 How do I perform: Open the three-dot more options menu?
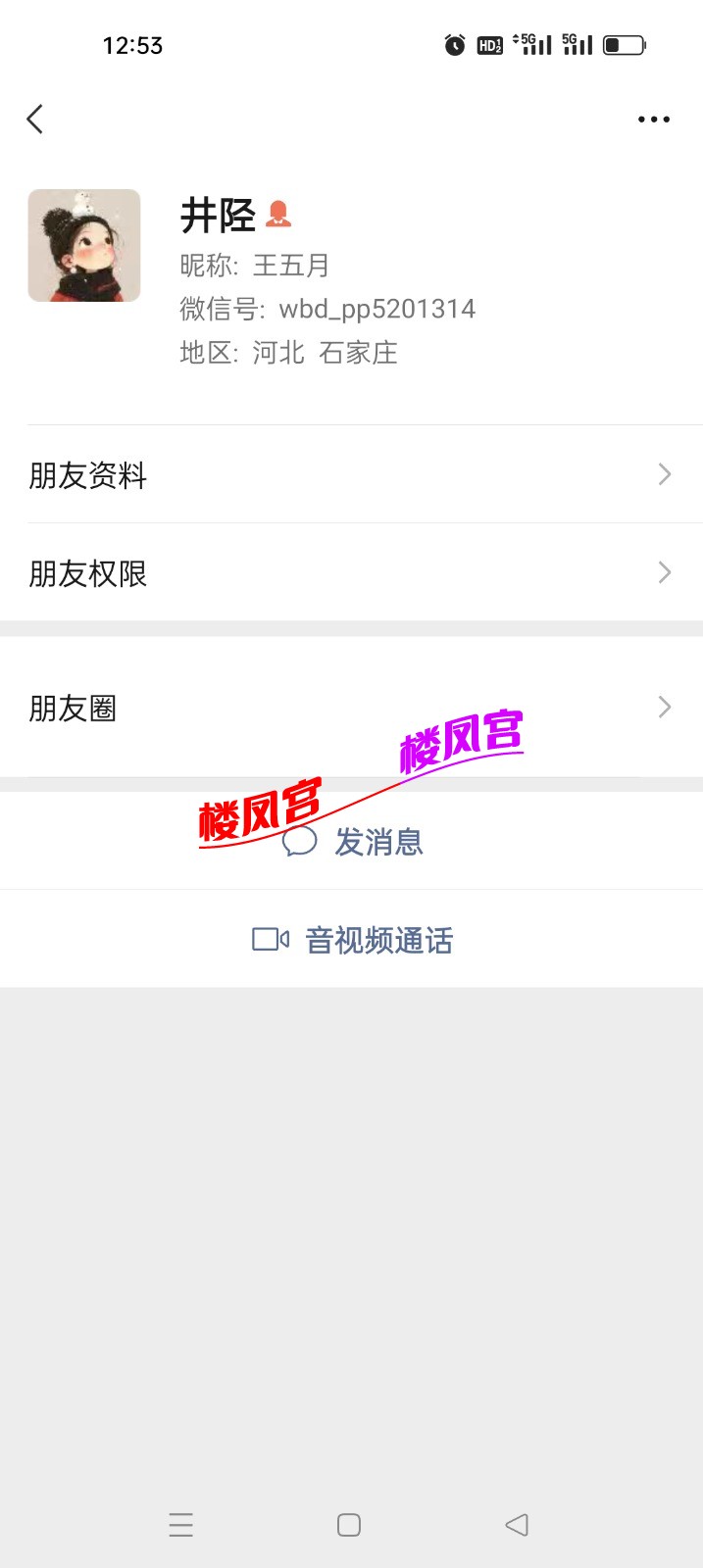tap(653, 120)
